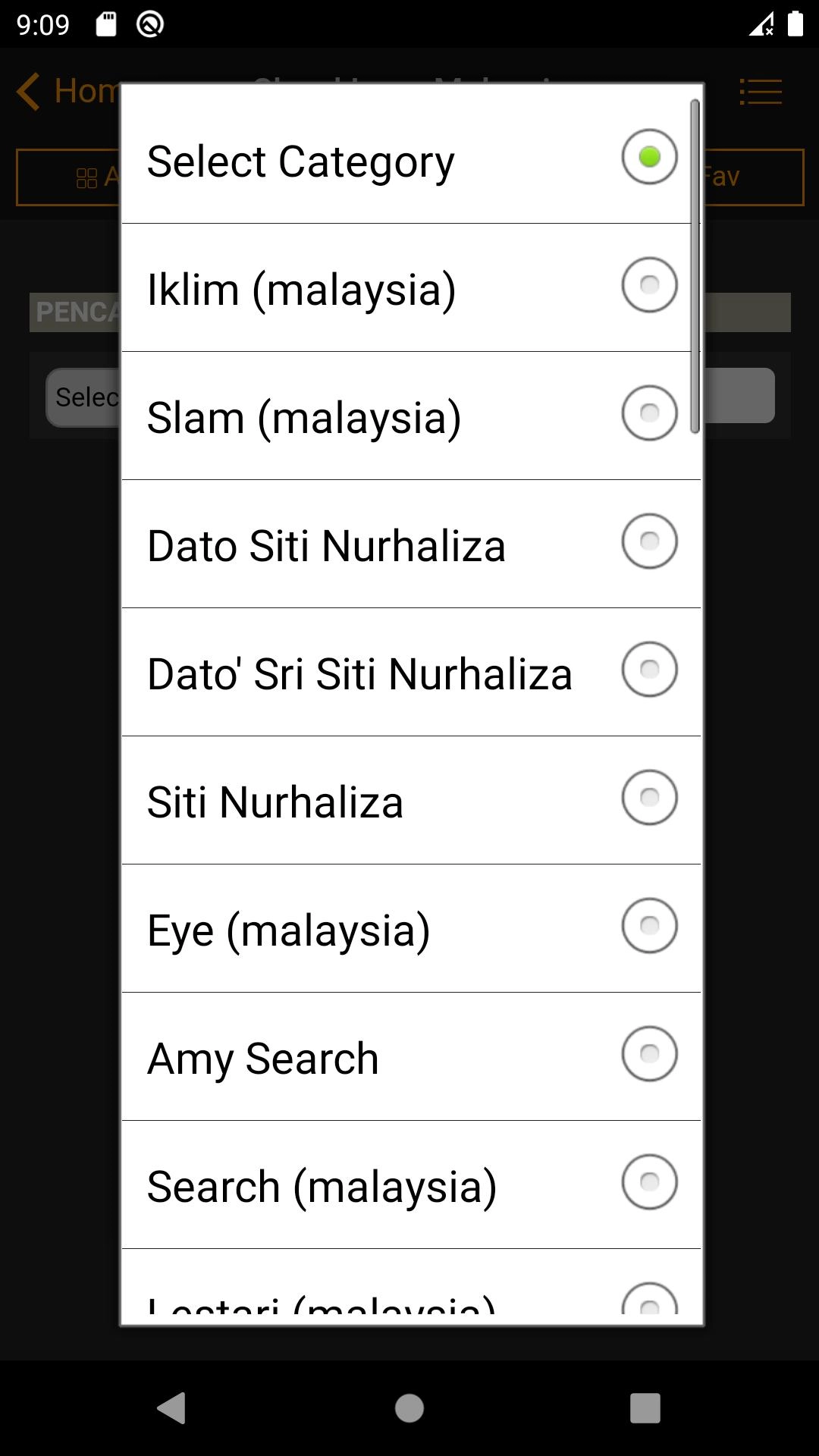Pick the Dato Siti Nurhaliza option

click(410, 544)
